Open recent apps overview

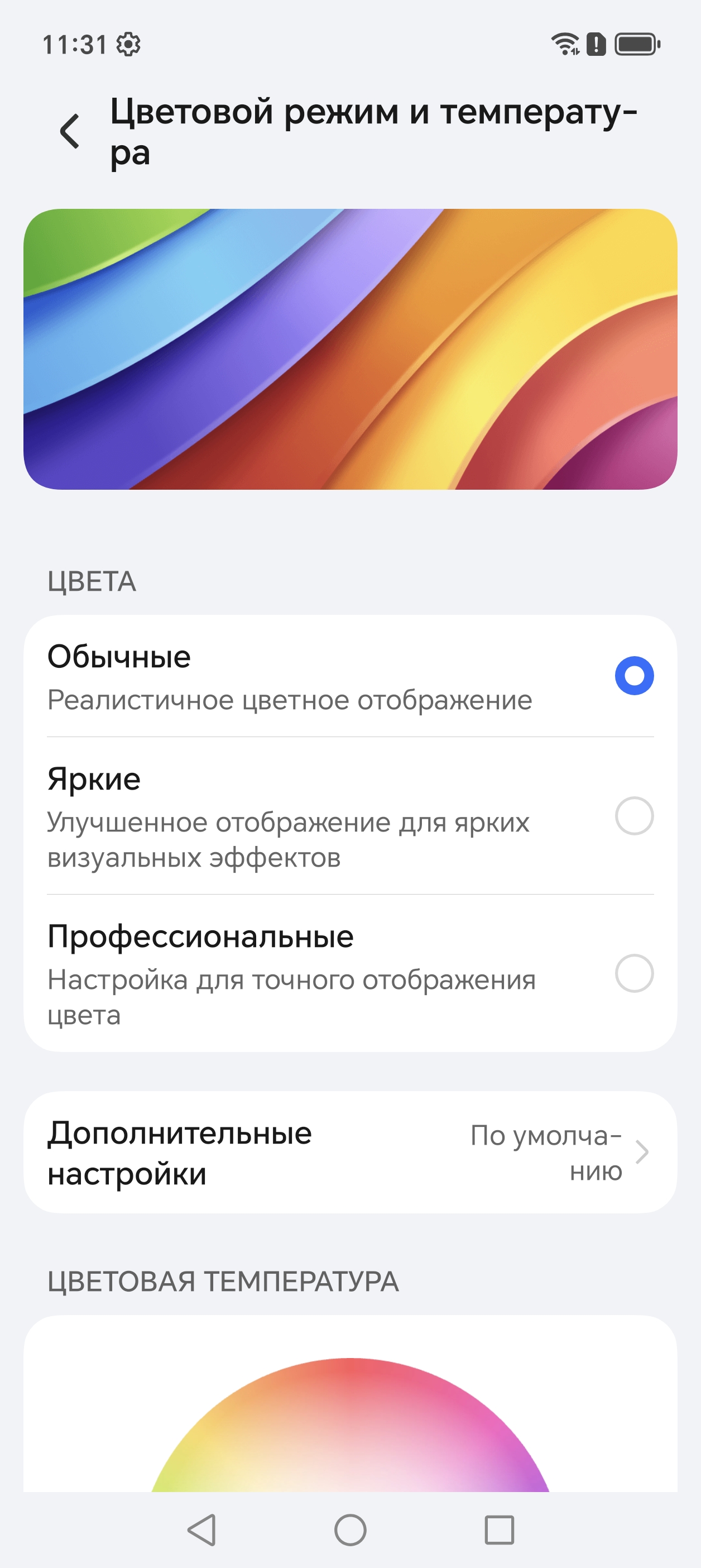point(499,1529)
